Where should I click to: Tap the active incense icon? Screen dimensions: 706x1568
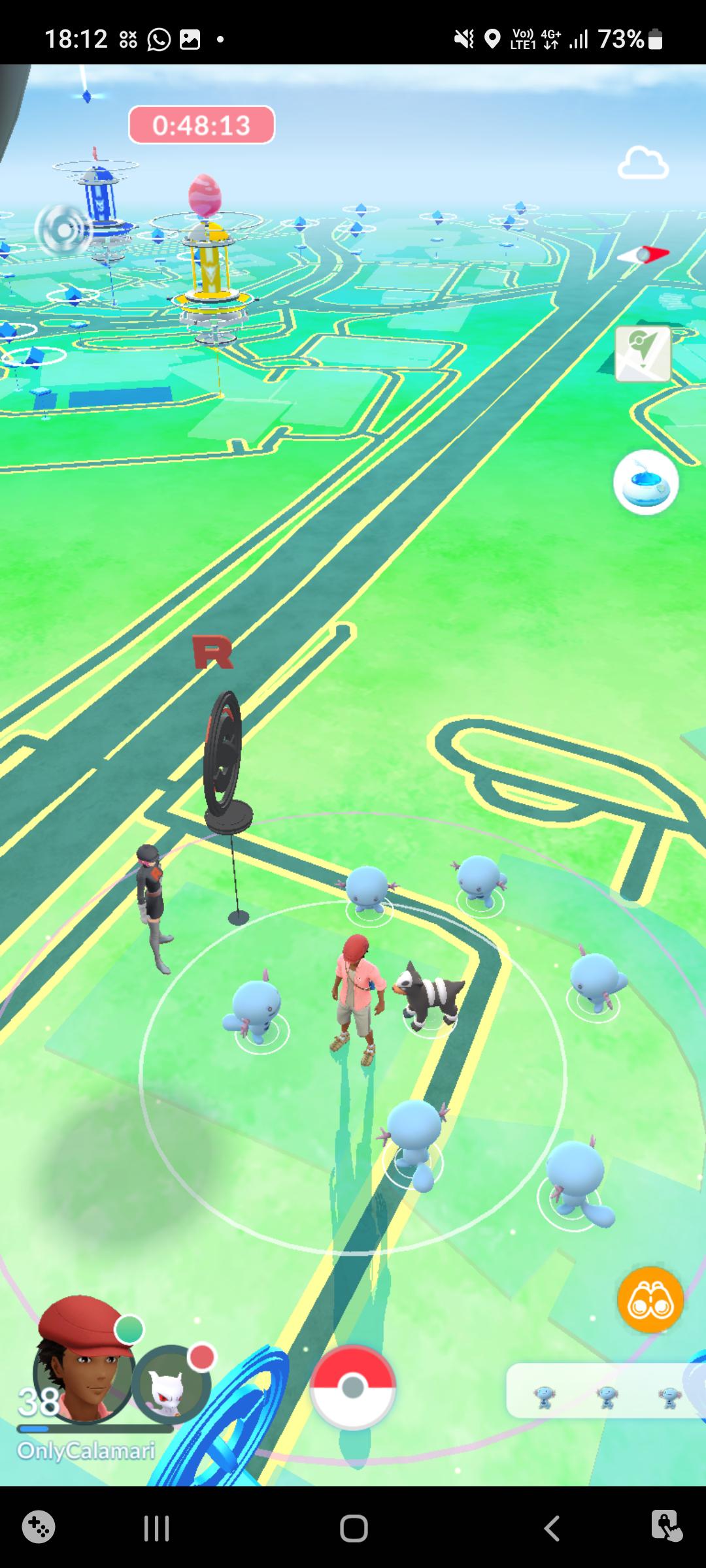point(646,482)
